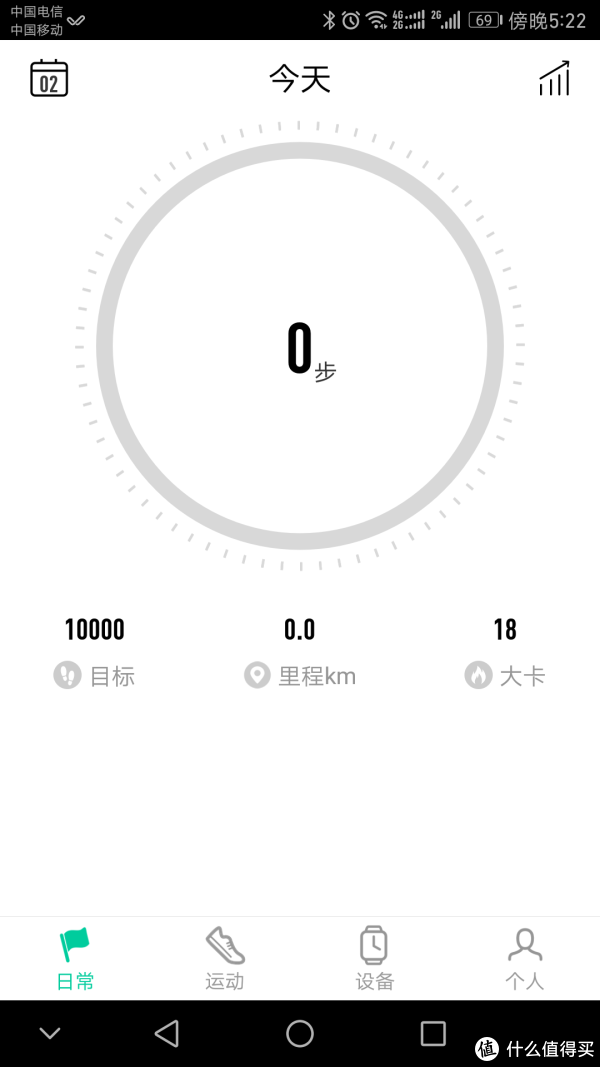The width and height of the screenshot is (600, 1067).
Task: Tap the 10000 目标 step goal
Action: tap(95, 652)
